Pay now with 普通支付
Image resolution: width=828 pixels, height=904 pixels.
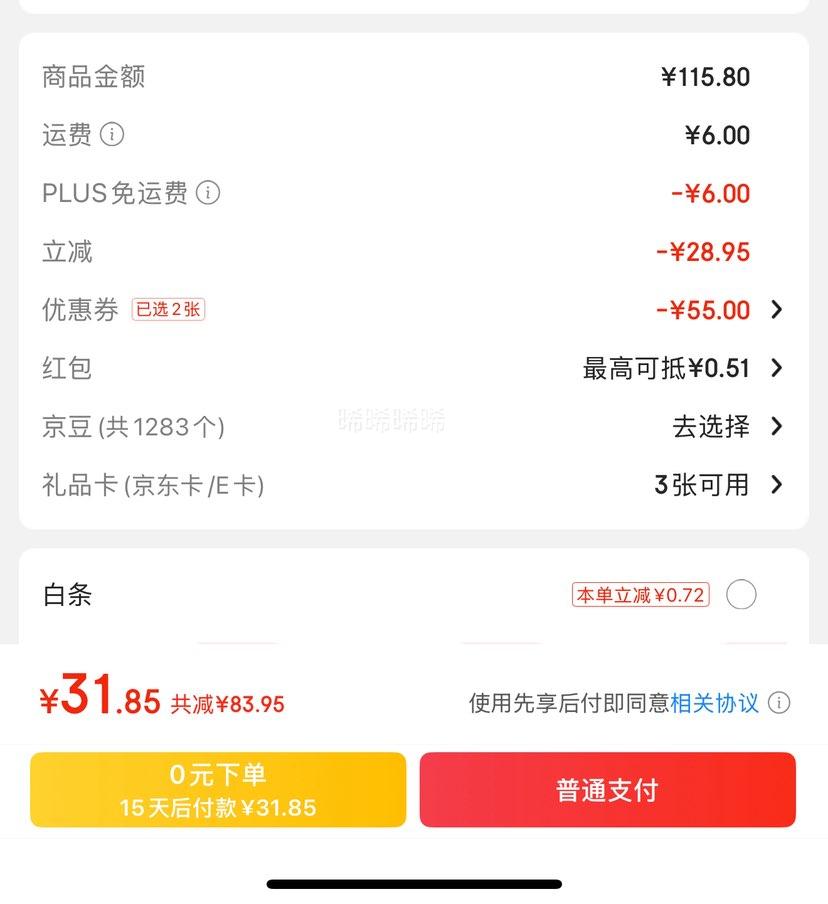607,790
